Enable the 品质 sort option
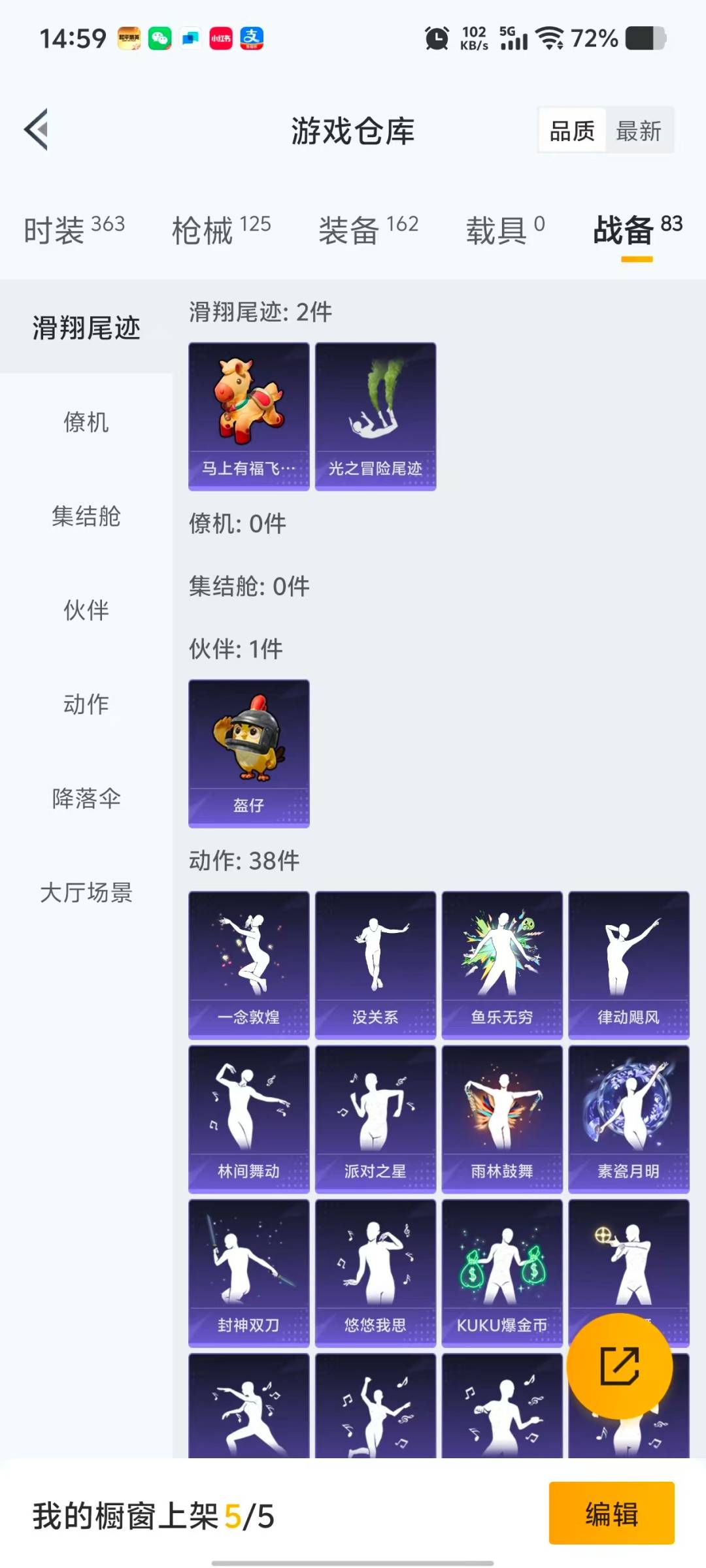Viewport: 706px width, 1568px height. pyautogui.click(x=571, y=130)
